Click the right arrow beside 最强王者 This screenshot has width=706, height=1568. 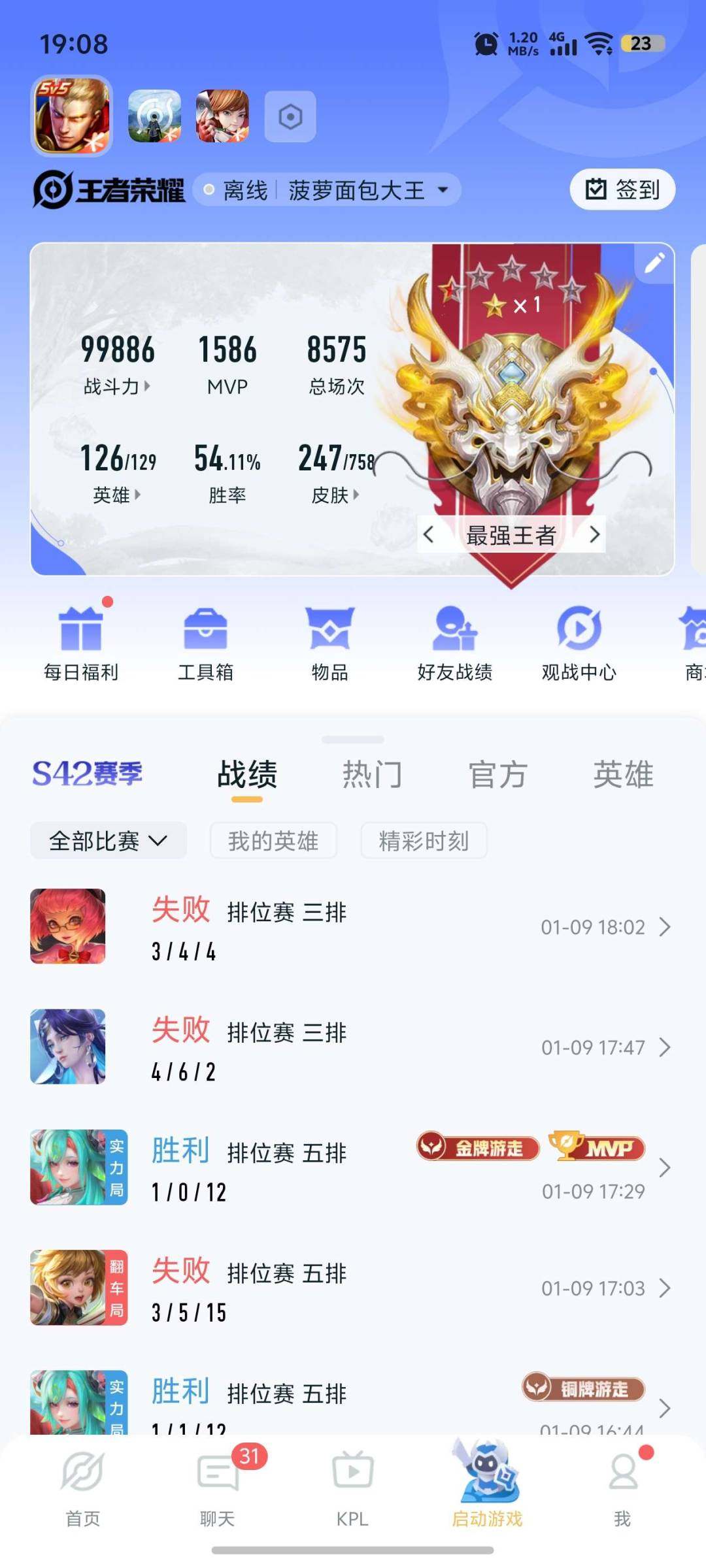(595, 534)
